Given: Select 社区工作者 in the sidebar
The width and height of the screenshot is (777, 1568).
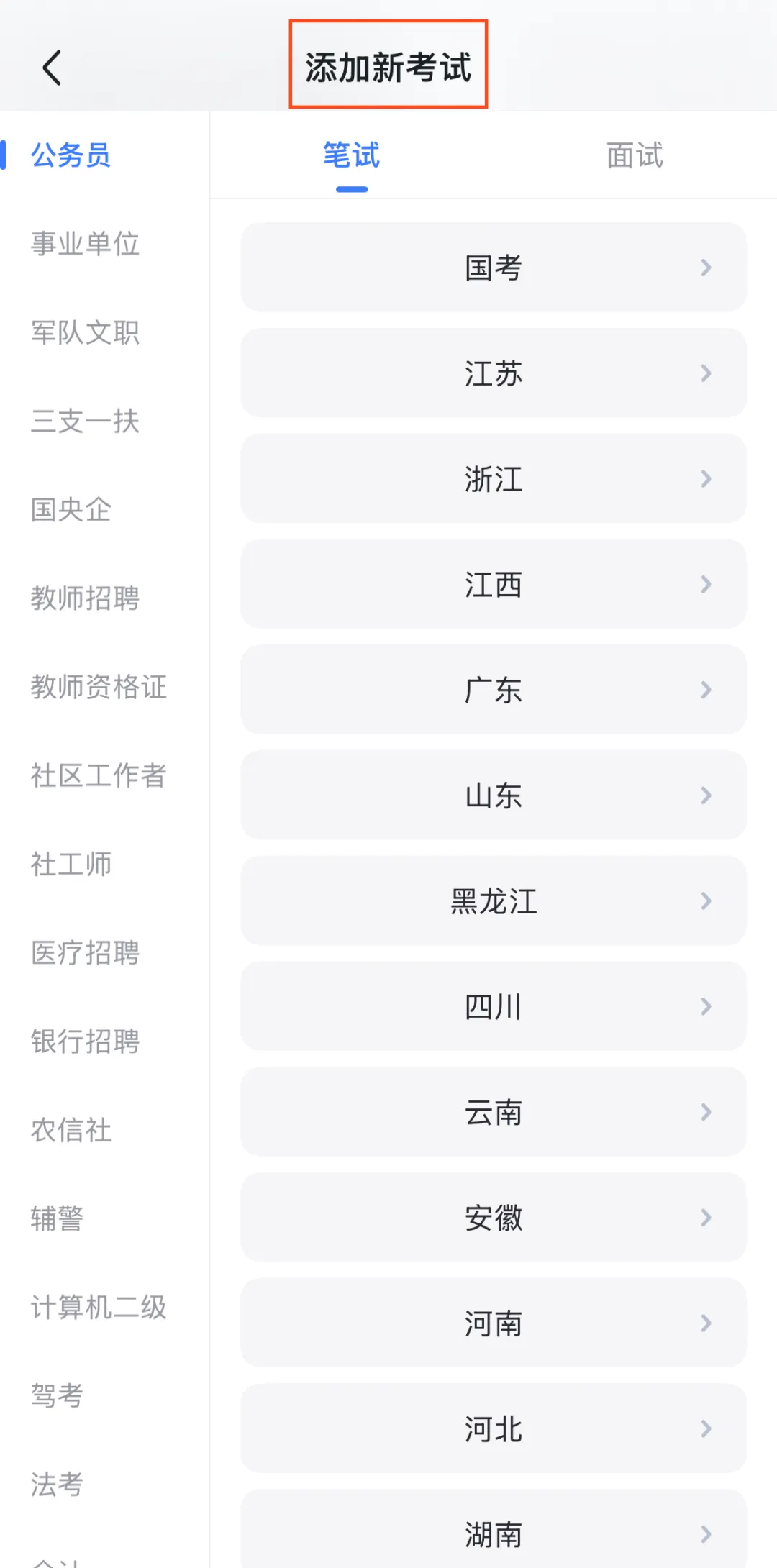Looking at the screenshot, I should (x=99, y=775).
